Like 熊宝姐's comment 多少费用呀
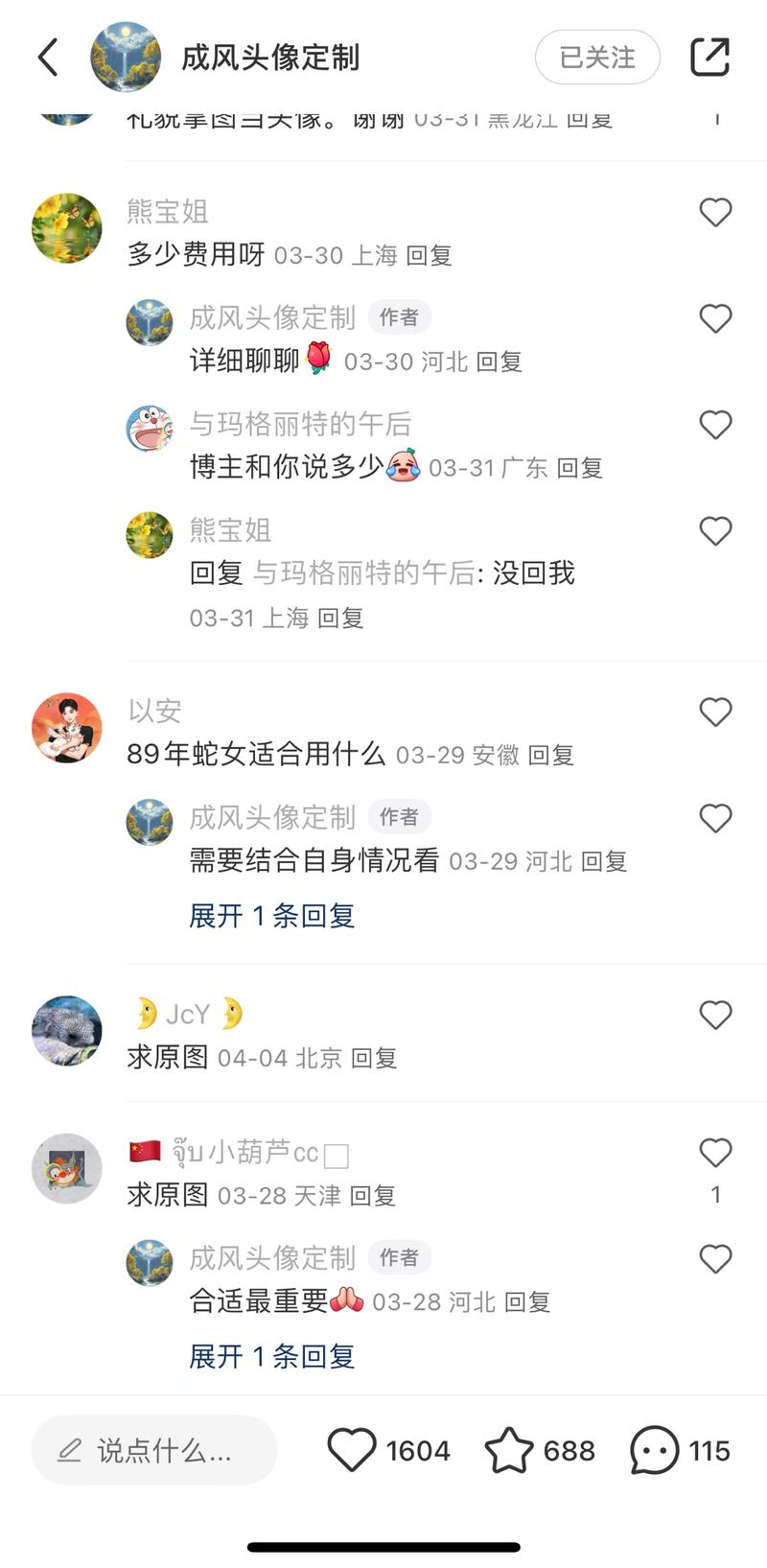Screen dimensions: 767x1568 pos(715,213)
